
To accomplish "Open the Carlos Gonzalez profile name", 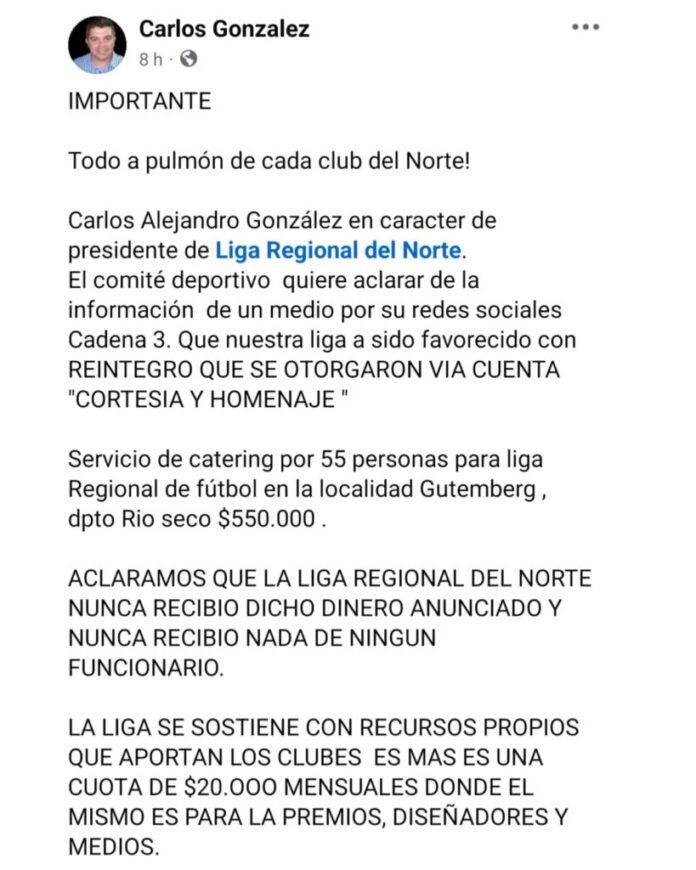I will tap(224, 28).
